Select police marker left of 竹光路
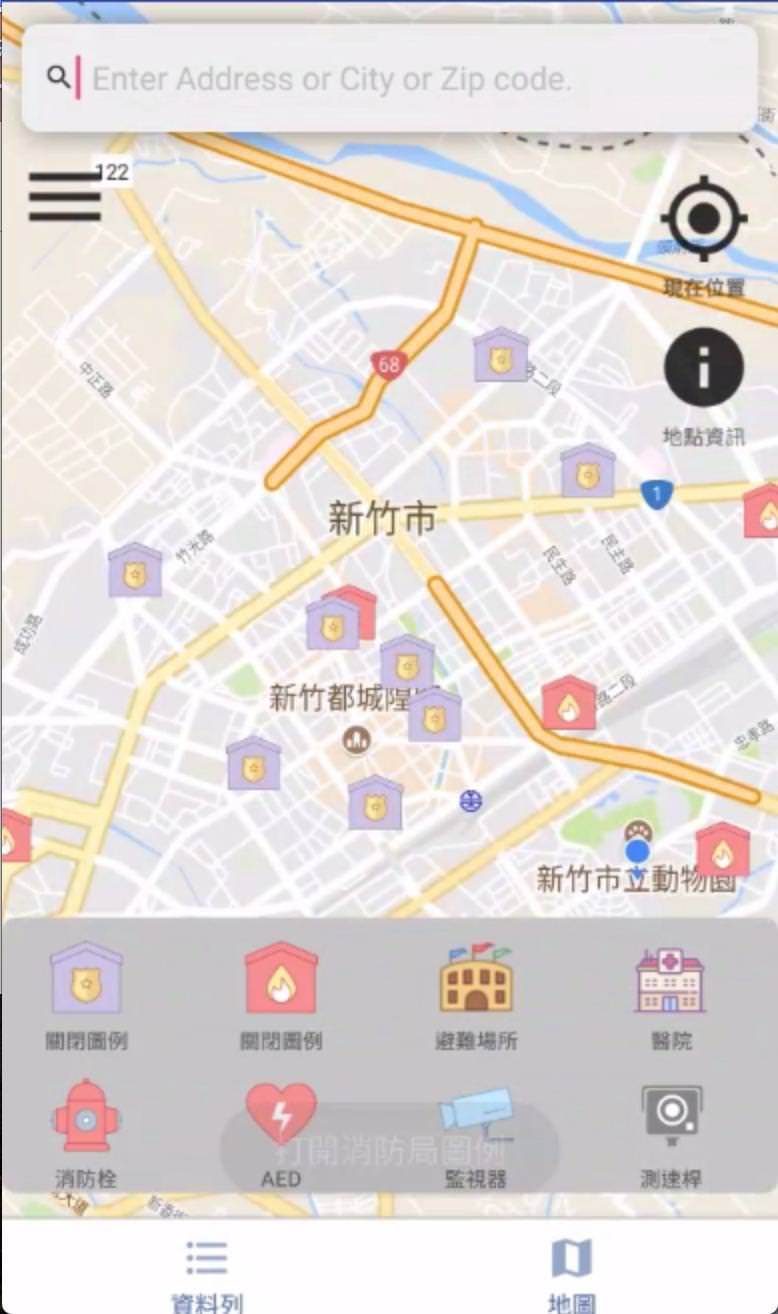Image resolution: width=778 pixels, height=1314 pixels. coord(135,570)
